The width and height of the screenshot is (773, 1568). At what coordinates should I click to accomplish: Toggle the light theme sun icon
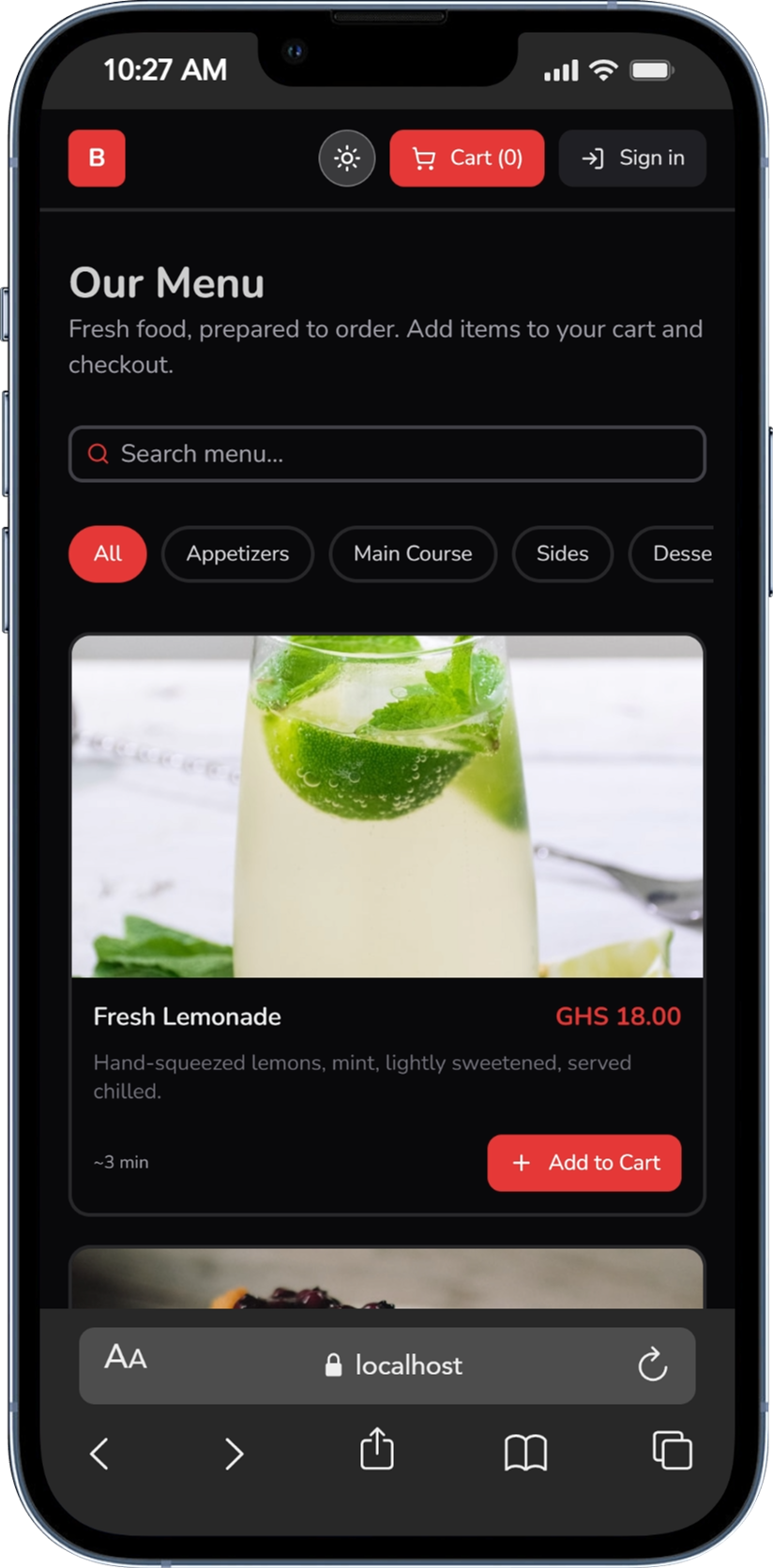(346, 158)
